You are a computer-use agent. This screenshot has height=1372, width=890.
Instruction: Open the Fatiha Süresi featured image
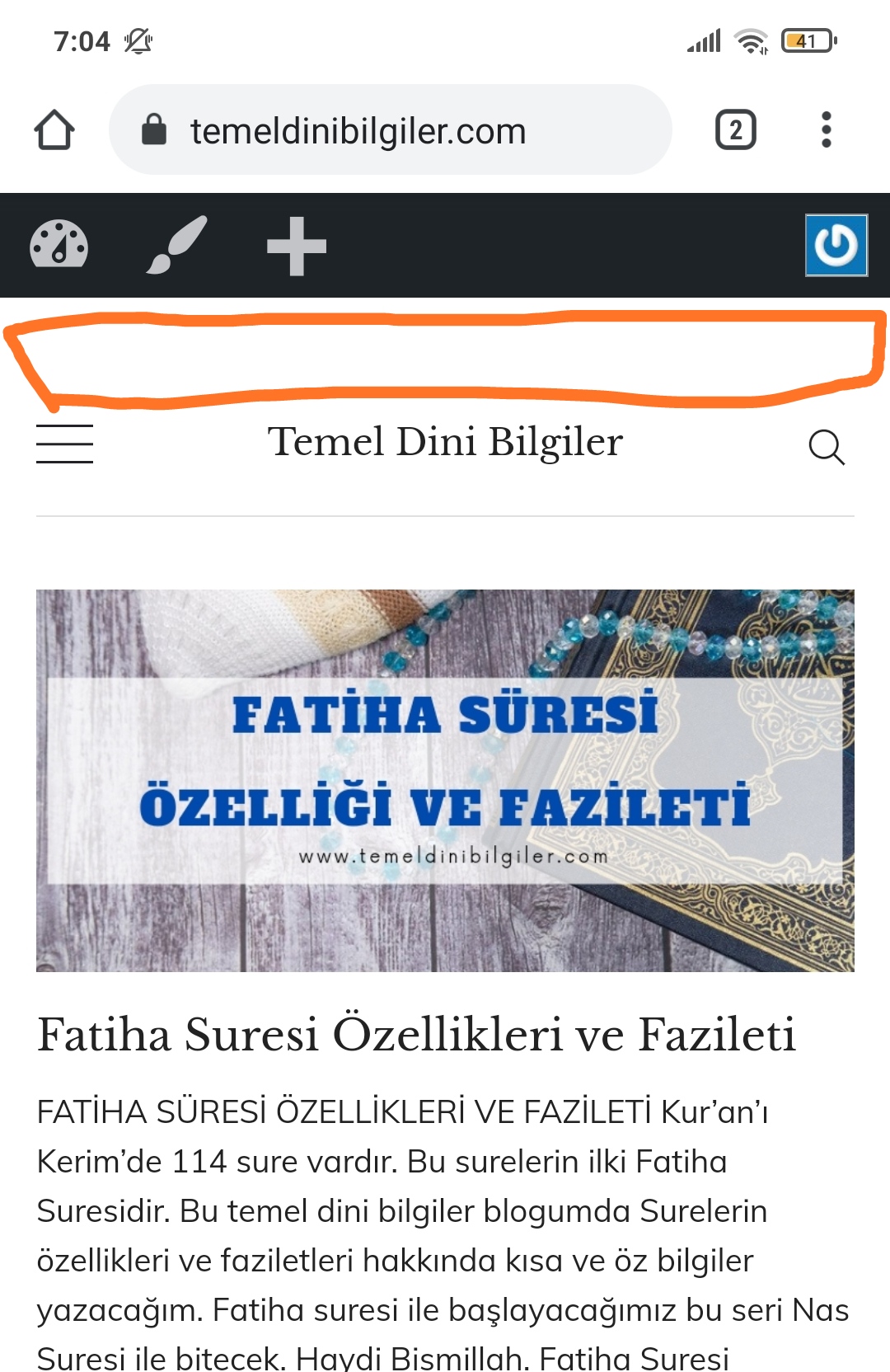tap(445, 780)
